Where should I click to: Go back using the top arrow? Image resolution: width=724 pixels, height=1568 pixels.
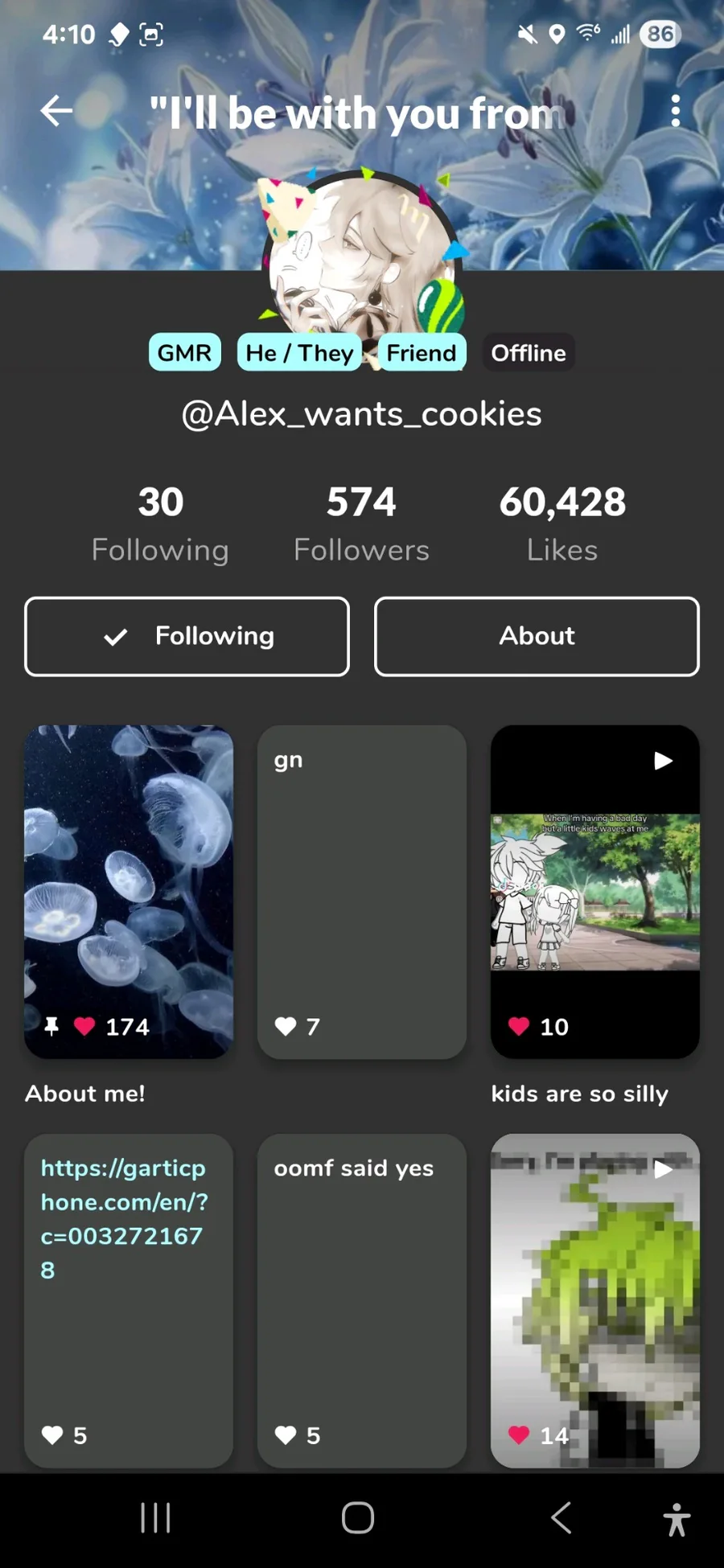coord(56,111)
